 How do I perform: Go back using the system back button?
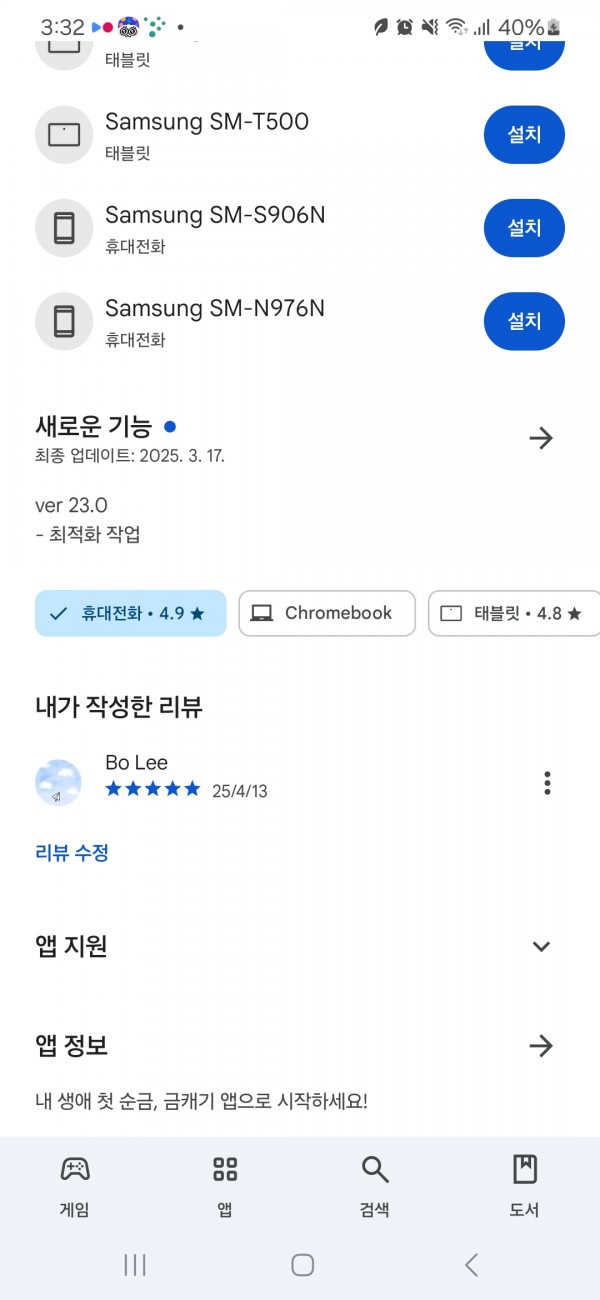click(471, 1265)
